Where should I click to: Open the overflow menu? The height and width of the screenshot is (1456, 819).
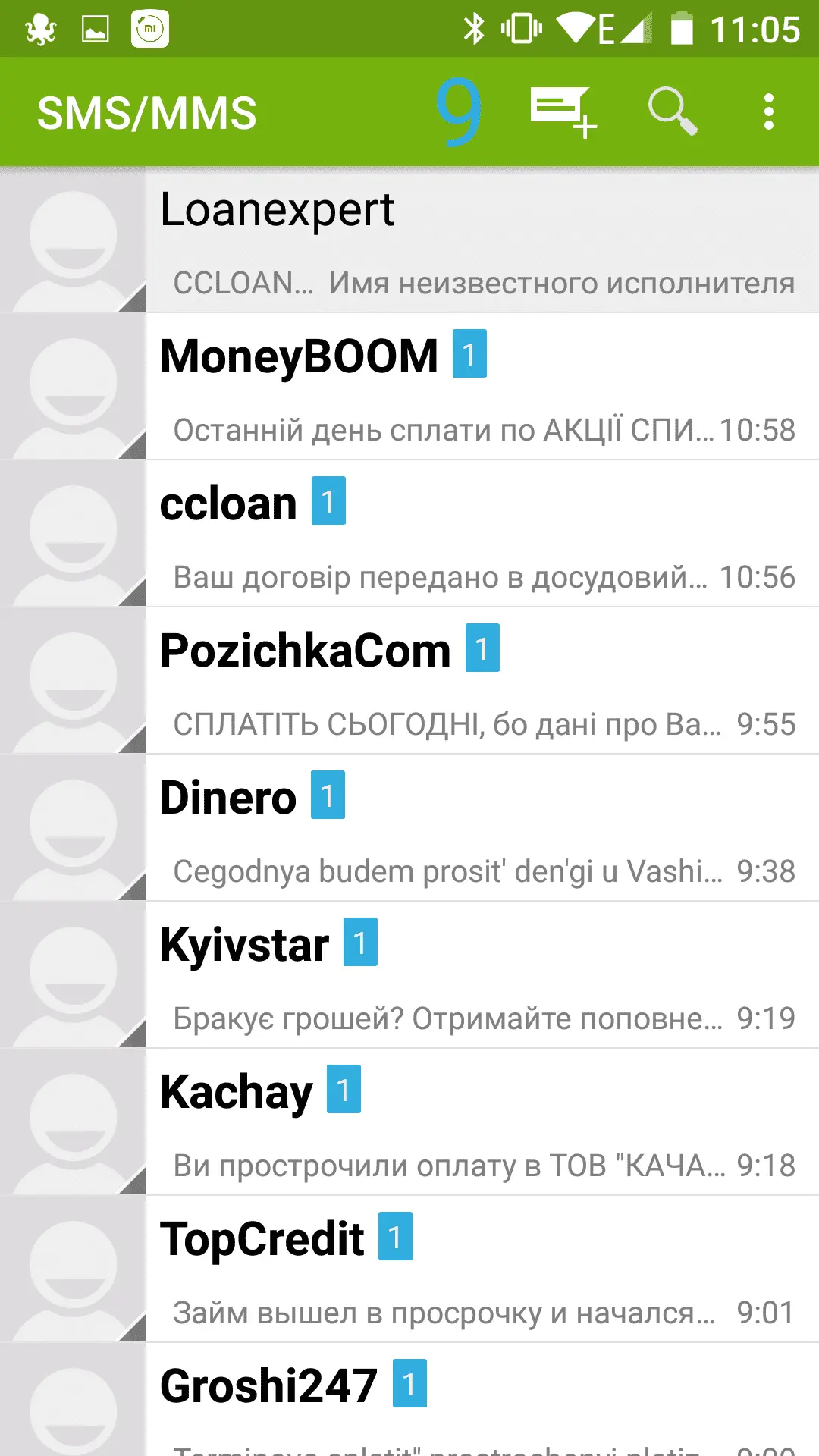point(768,112)
